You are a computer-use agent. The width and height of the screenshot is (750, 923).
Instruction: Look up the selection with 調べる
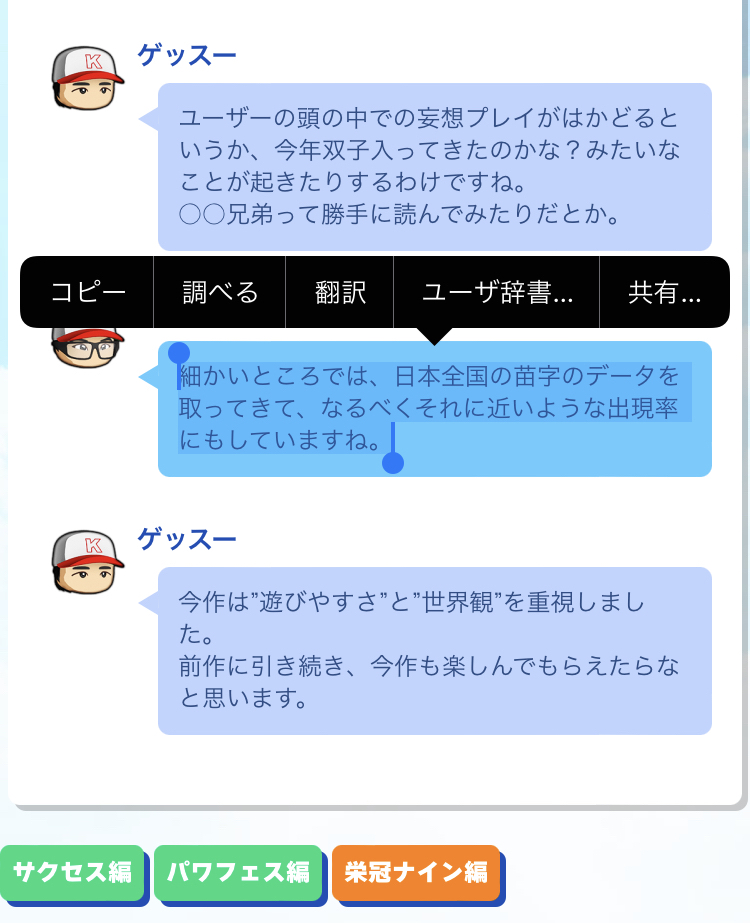pyautogui.click(x=220, y=292)
